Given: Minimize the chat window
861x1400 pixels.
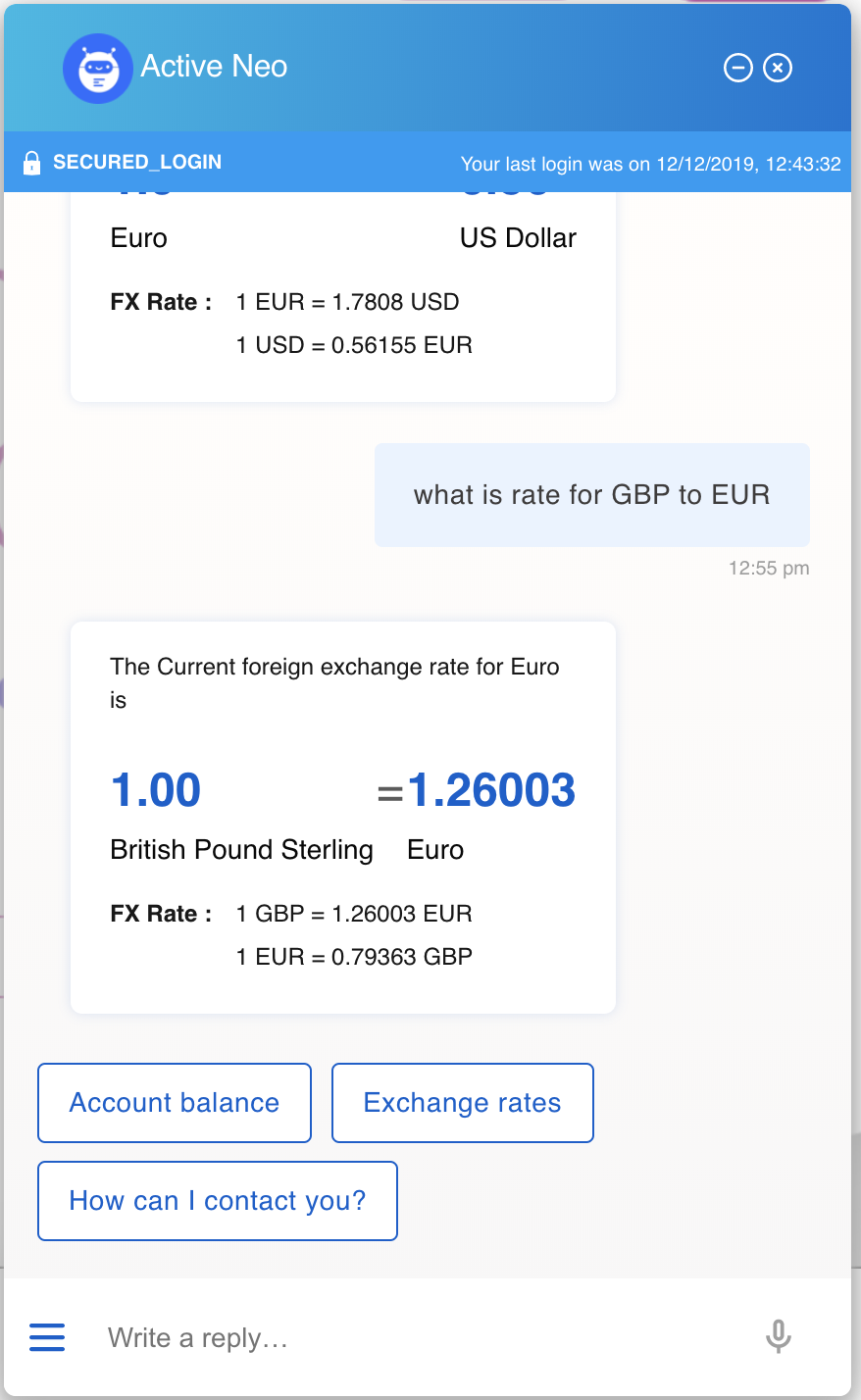Looking at the screenshot, I should [737, 68].
